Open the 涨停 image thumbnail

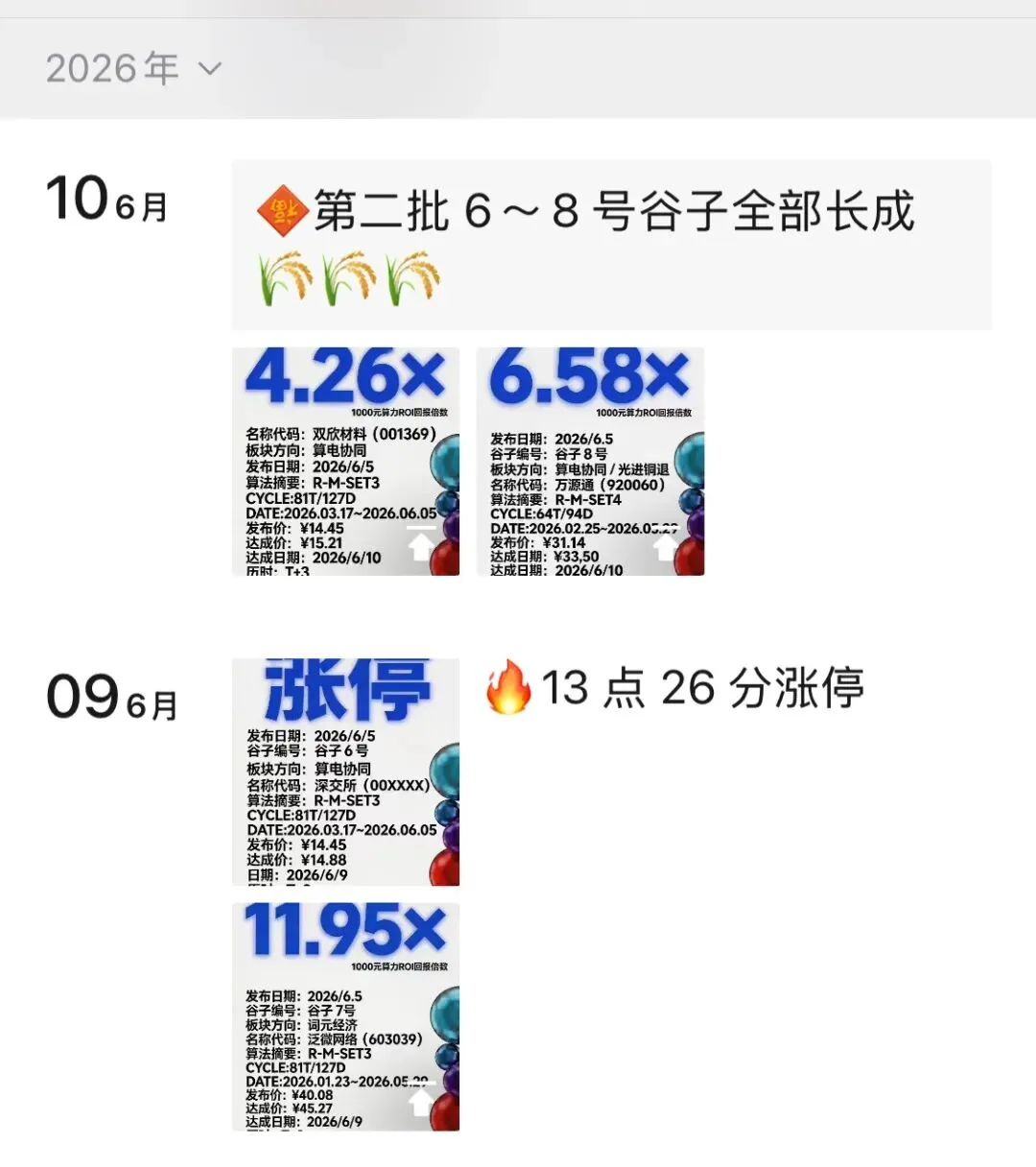[345, 773]
